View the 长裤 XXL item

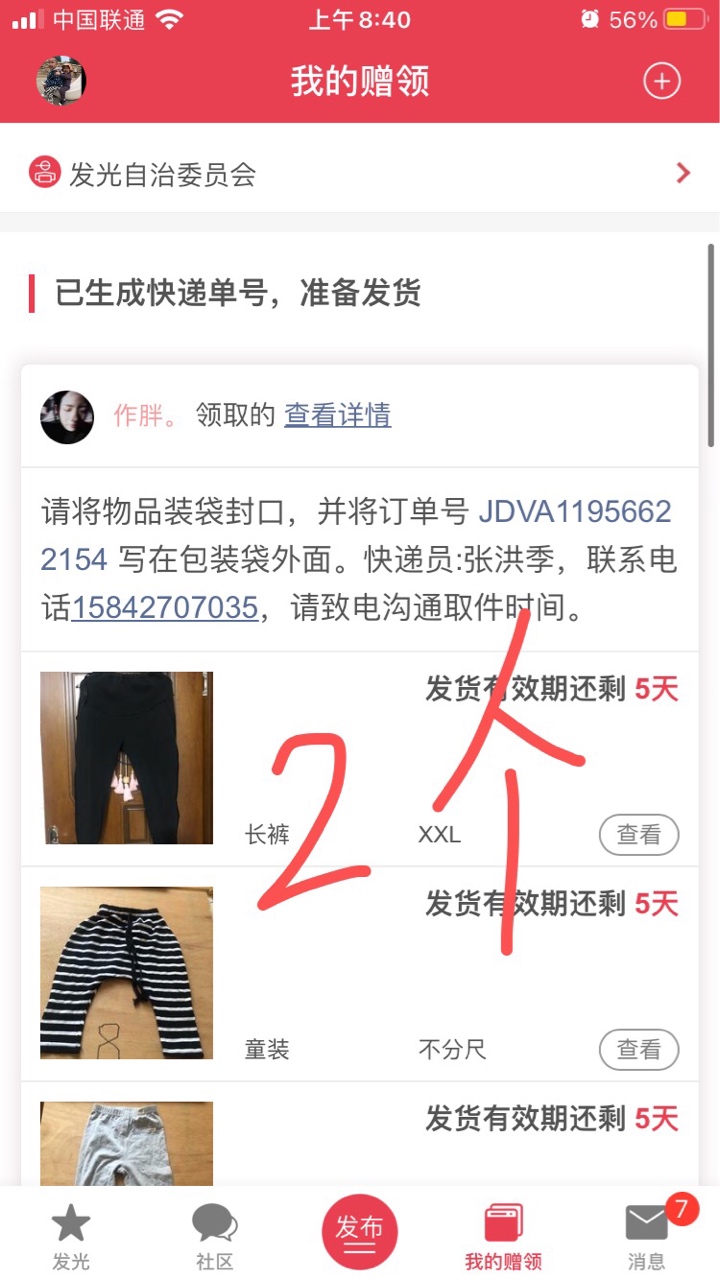[638, 834]
